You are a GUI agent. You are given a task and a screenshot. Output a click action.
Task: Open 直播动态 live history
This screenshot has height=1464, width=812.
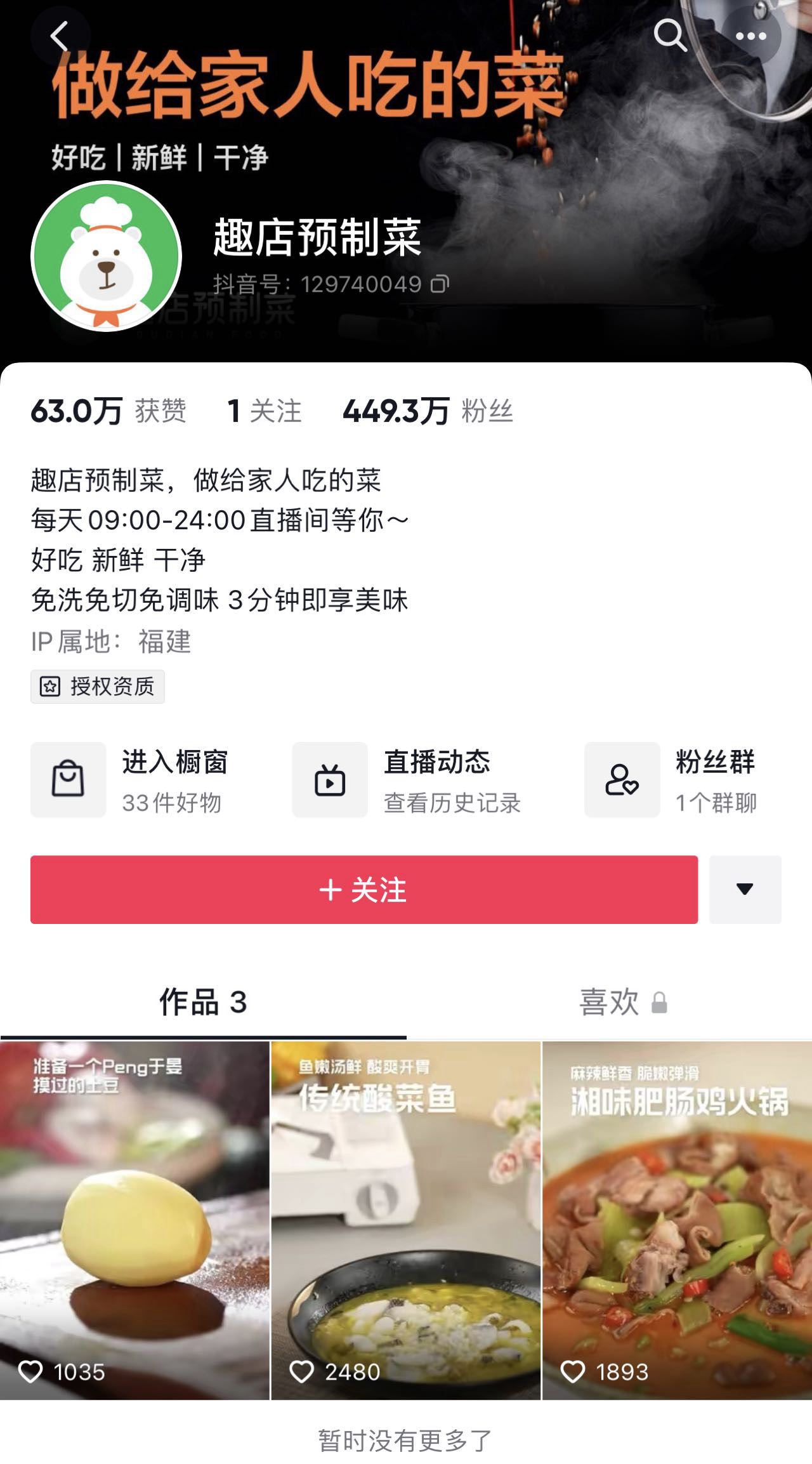pyautogui.click(x=407, y=780)
